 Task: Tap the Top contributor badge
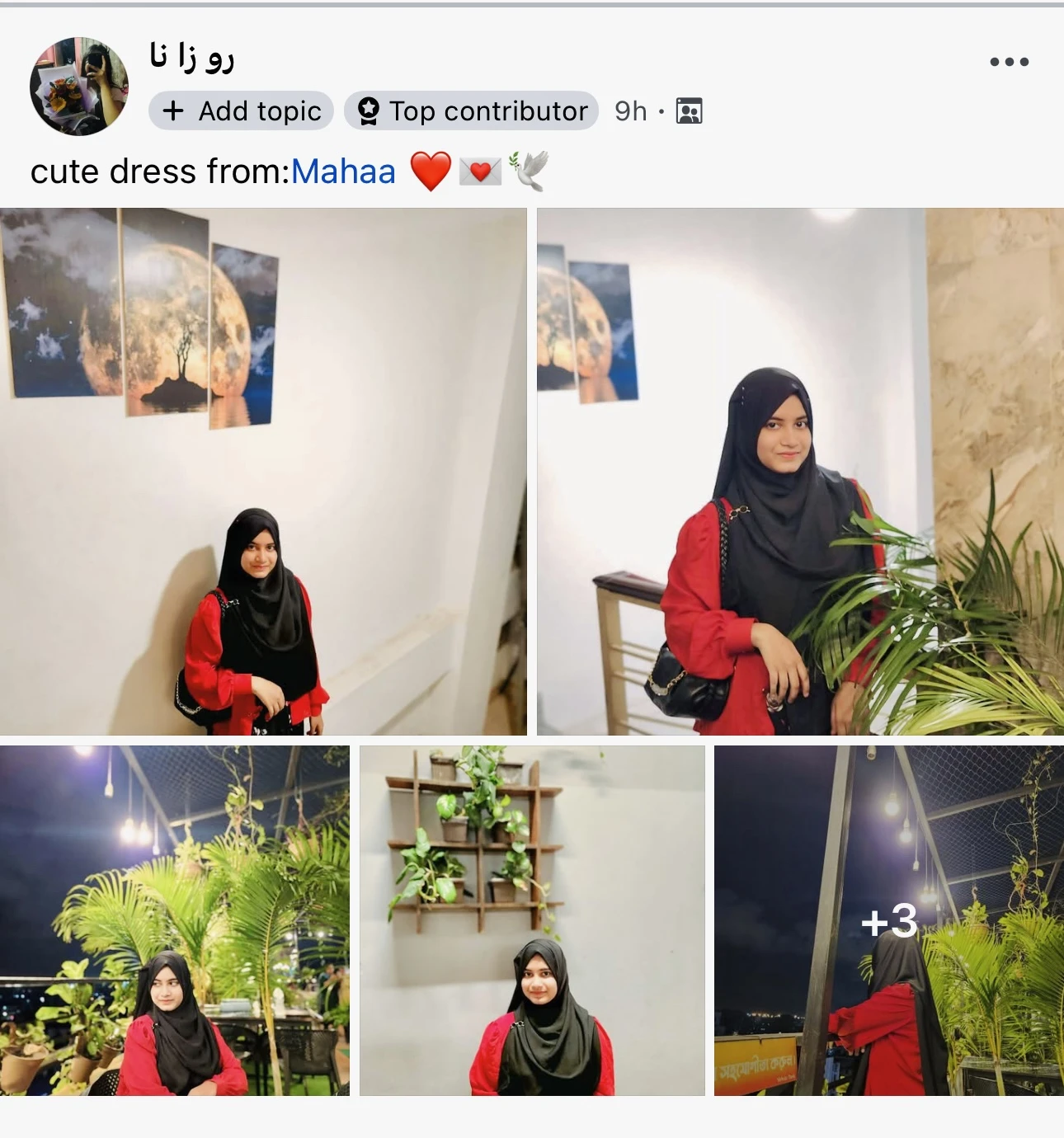472,111
